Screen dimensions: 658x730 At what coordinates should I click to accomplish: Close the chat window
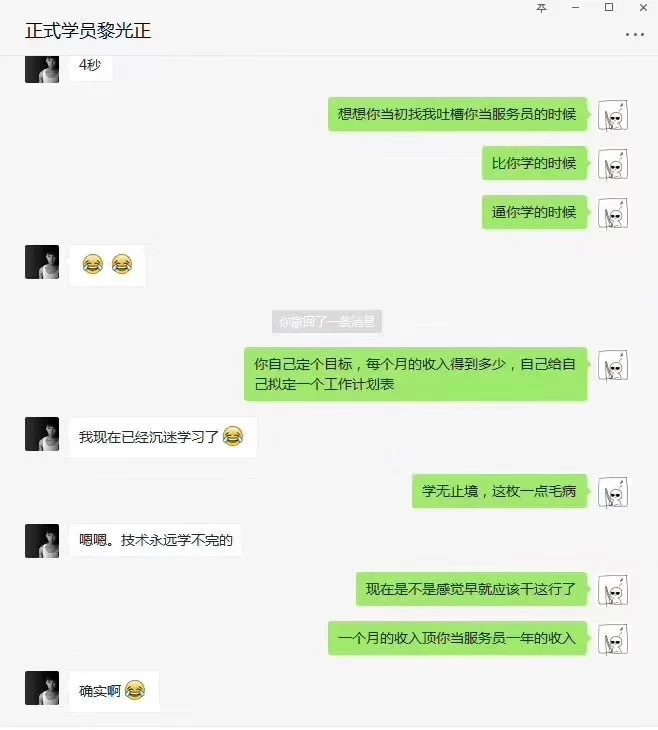(642, 8)
